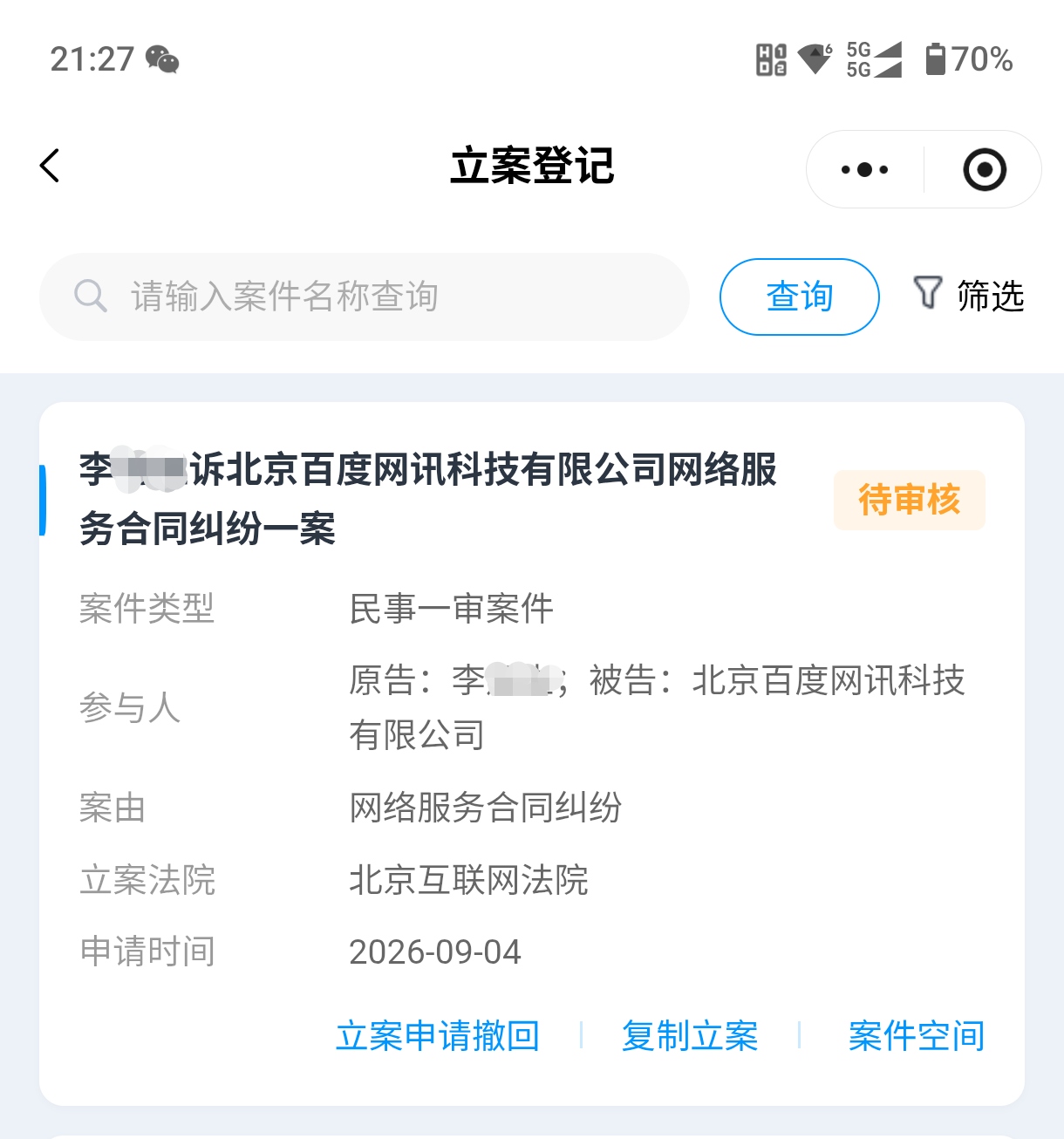Screen dimensions: 1064x1139
Task: Tap the 查询 button
Action: pyautogui.click(x=799, y=297)
